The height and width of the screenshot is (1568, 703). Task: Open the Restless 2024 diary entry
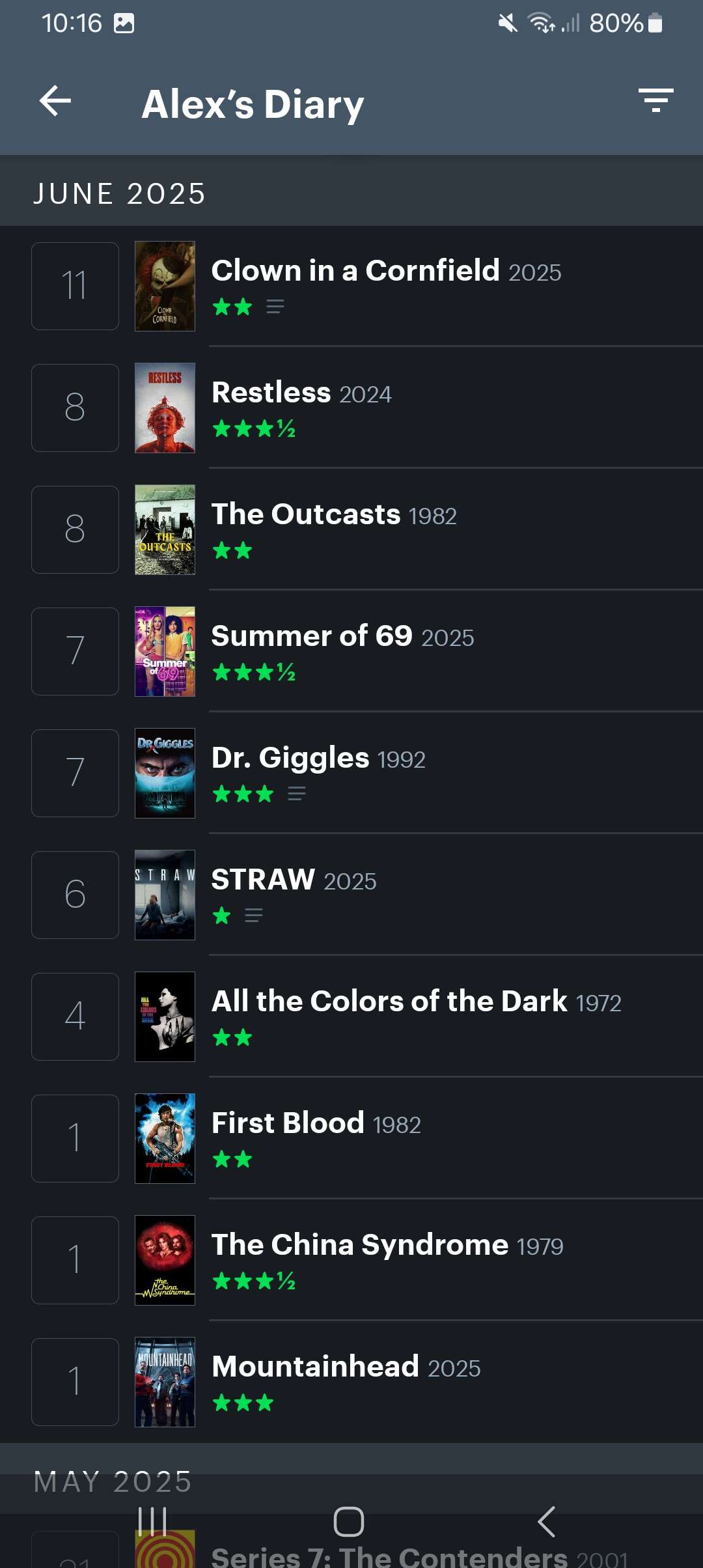[351, 408]
